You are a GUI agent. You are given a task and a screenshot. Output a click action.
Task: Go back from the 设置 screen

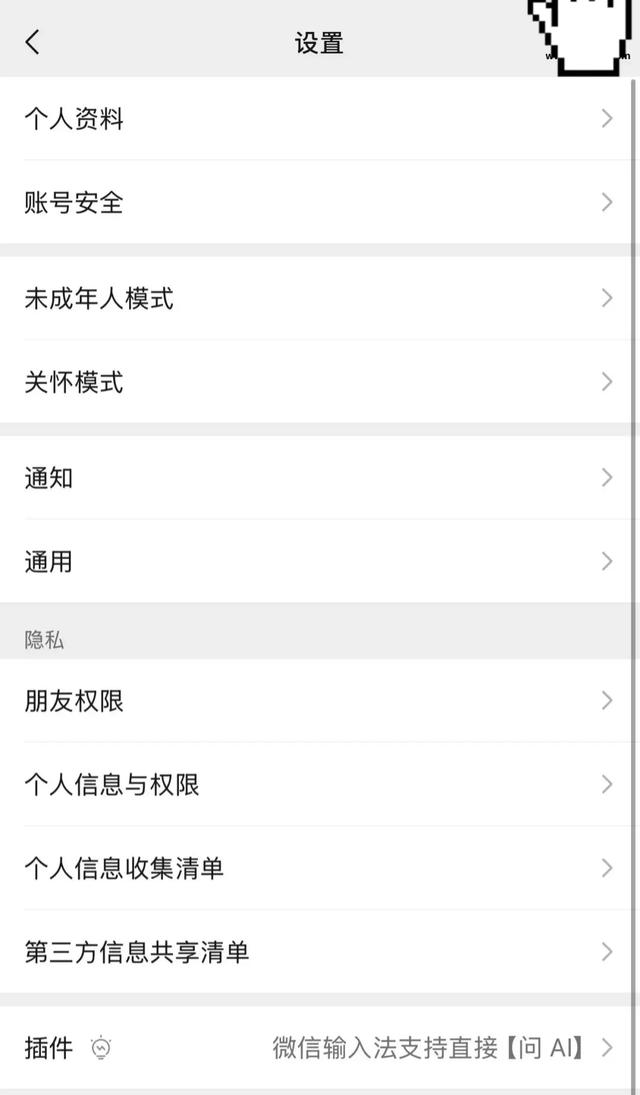click(x=33, y=42)
